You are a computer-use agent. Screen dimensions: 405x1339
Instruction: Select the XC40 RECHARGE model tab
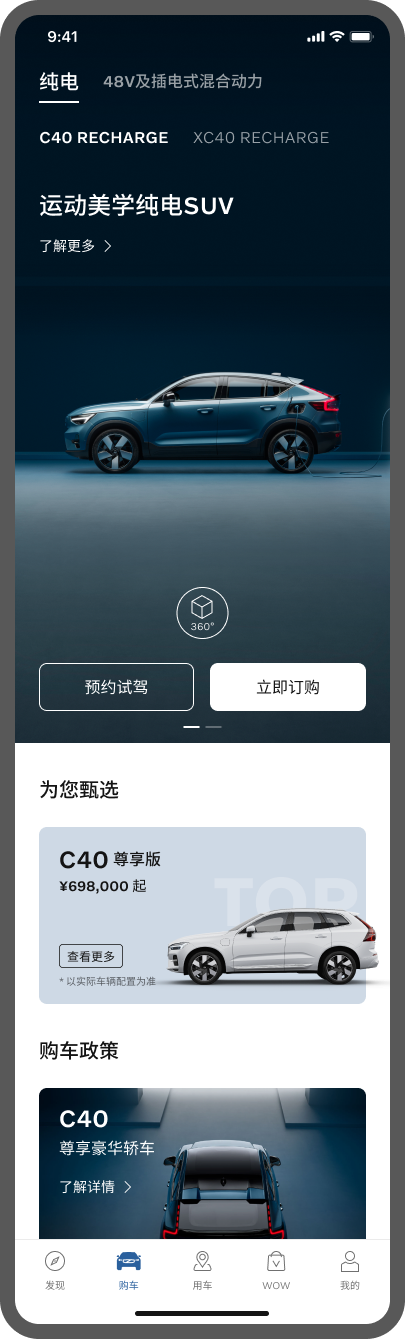[261, 138]
